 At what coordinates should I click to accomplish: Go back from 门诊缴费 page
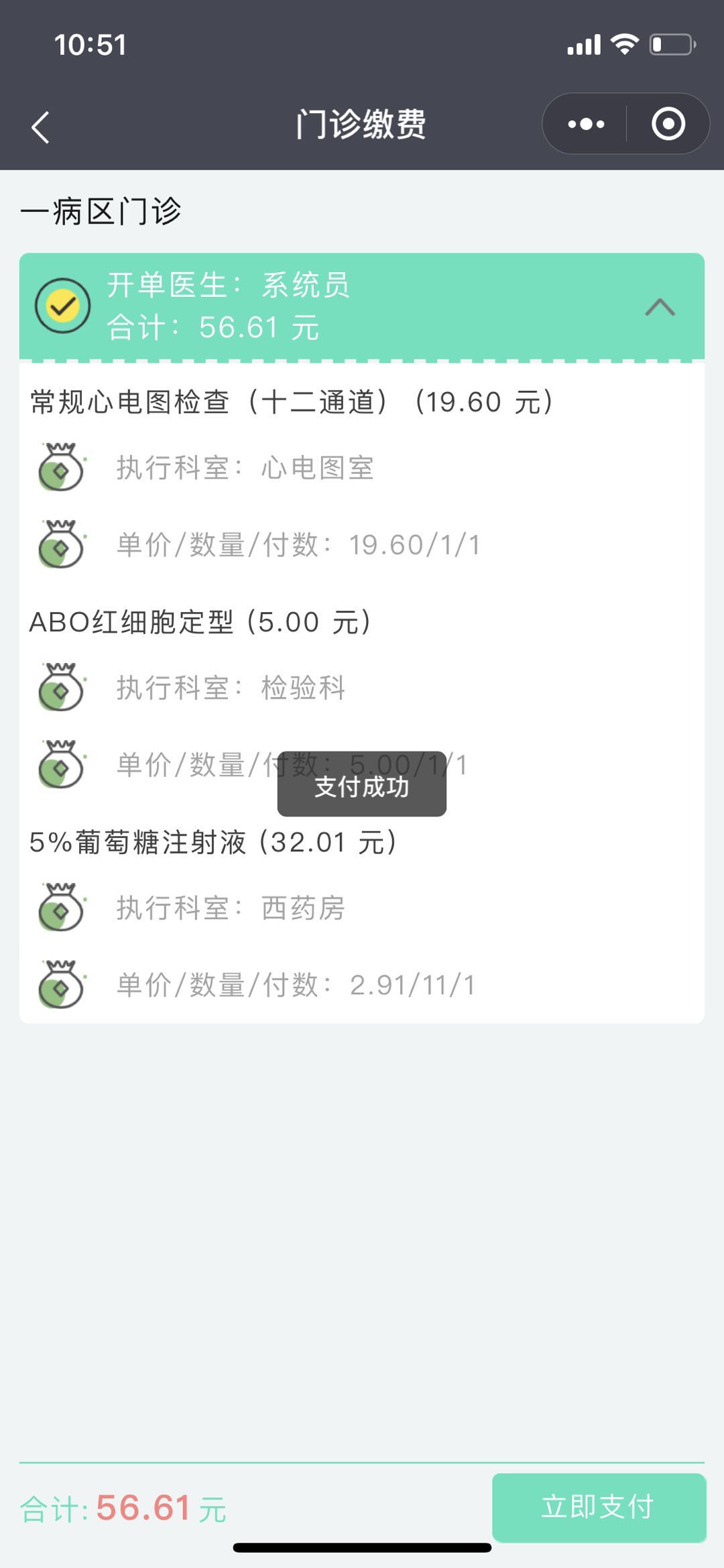41,127
